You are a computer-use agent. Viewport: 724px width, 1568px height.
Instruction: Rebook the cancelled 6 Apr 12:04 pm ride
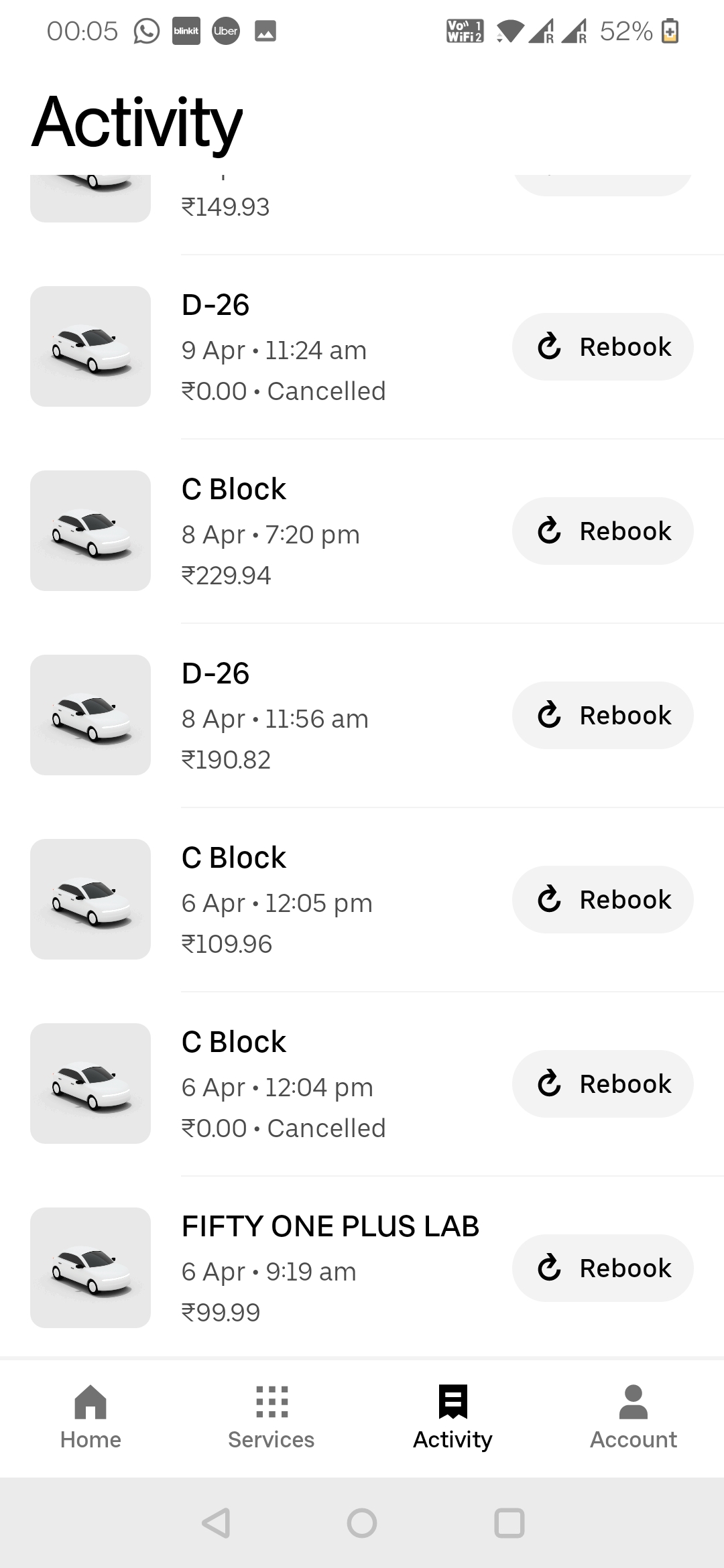click(x=603, y=1084)
